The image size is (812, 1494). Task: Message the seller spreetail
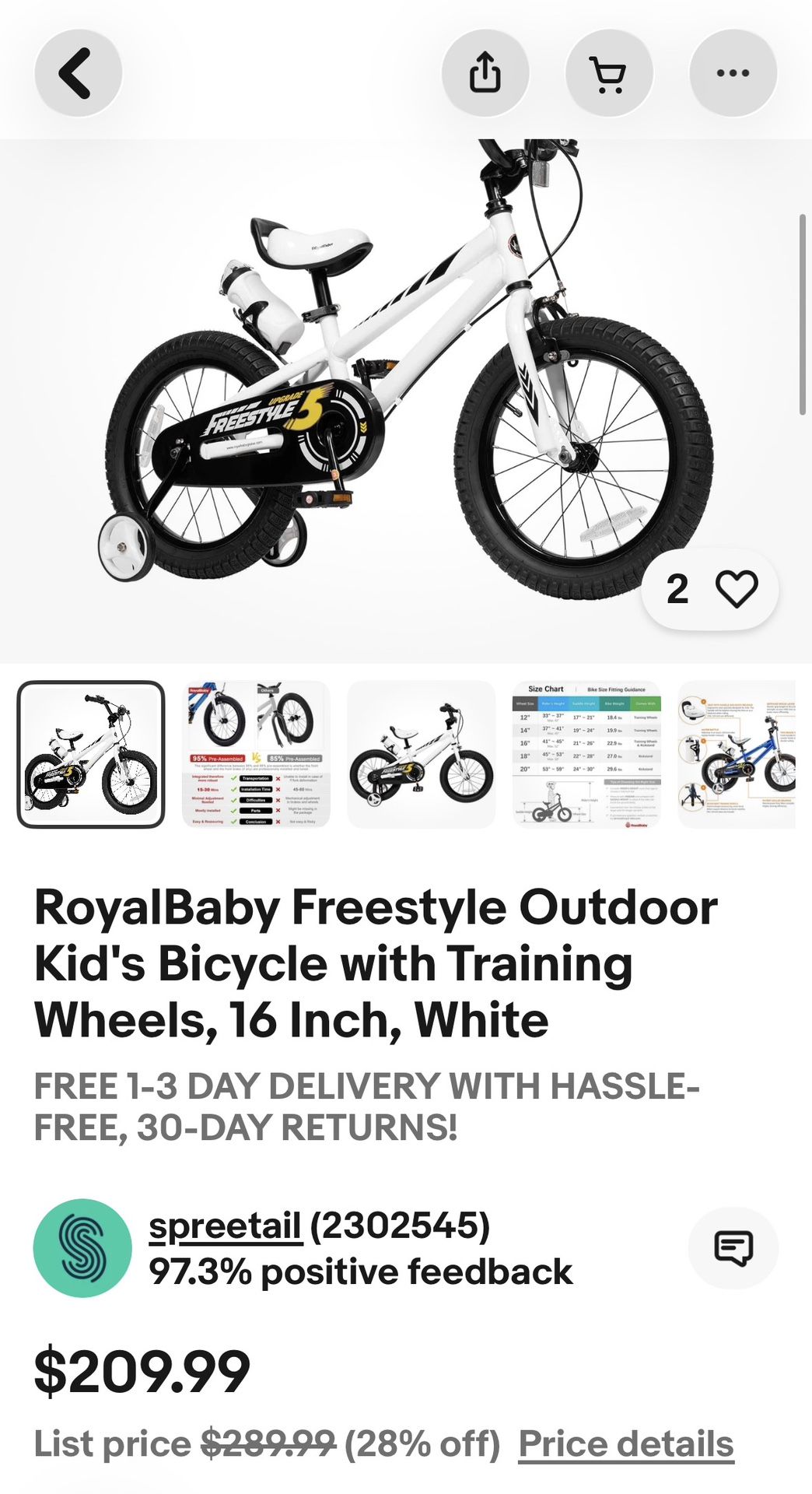[x=733, y=1248]
